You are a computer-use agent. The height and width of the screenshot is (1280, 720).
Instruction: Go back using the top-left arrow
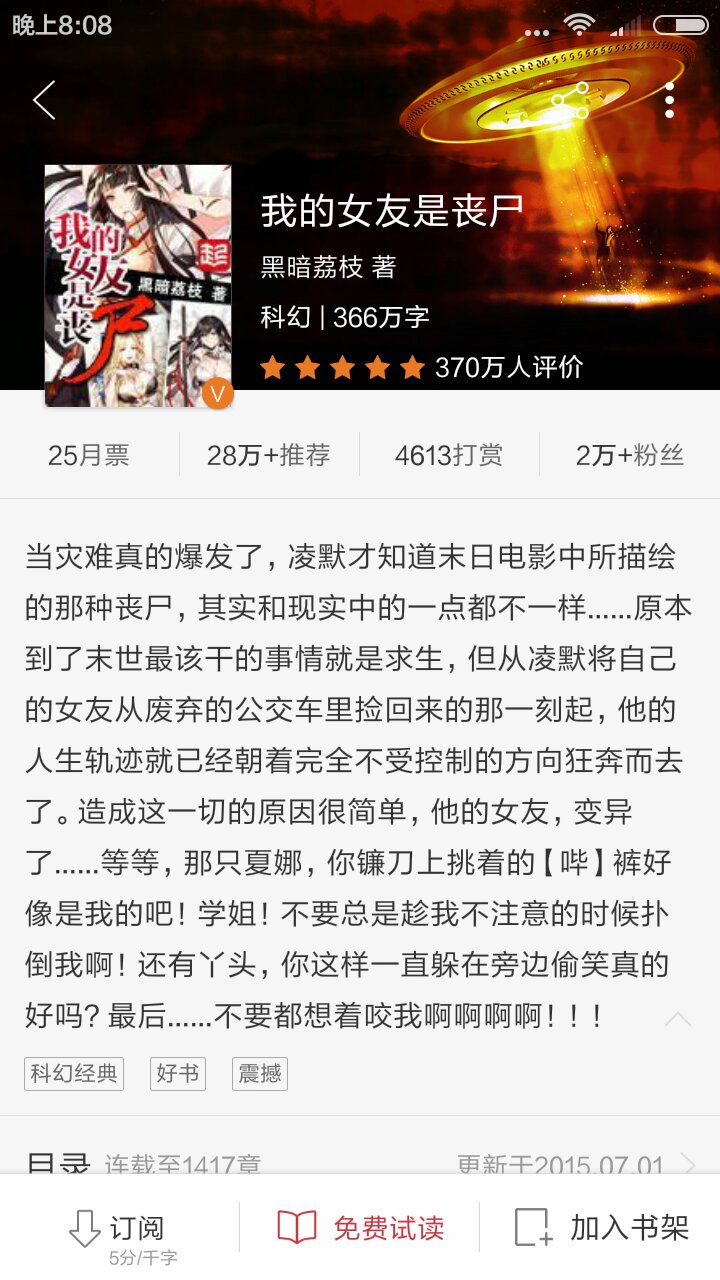pyautogui.click(x=44, y=100)
